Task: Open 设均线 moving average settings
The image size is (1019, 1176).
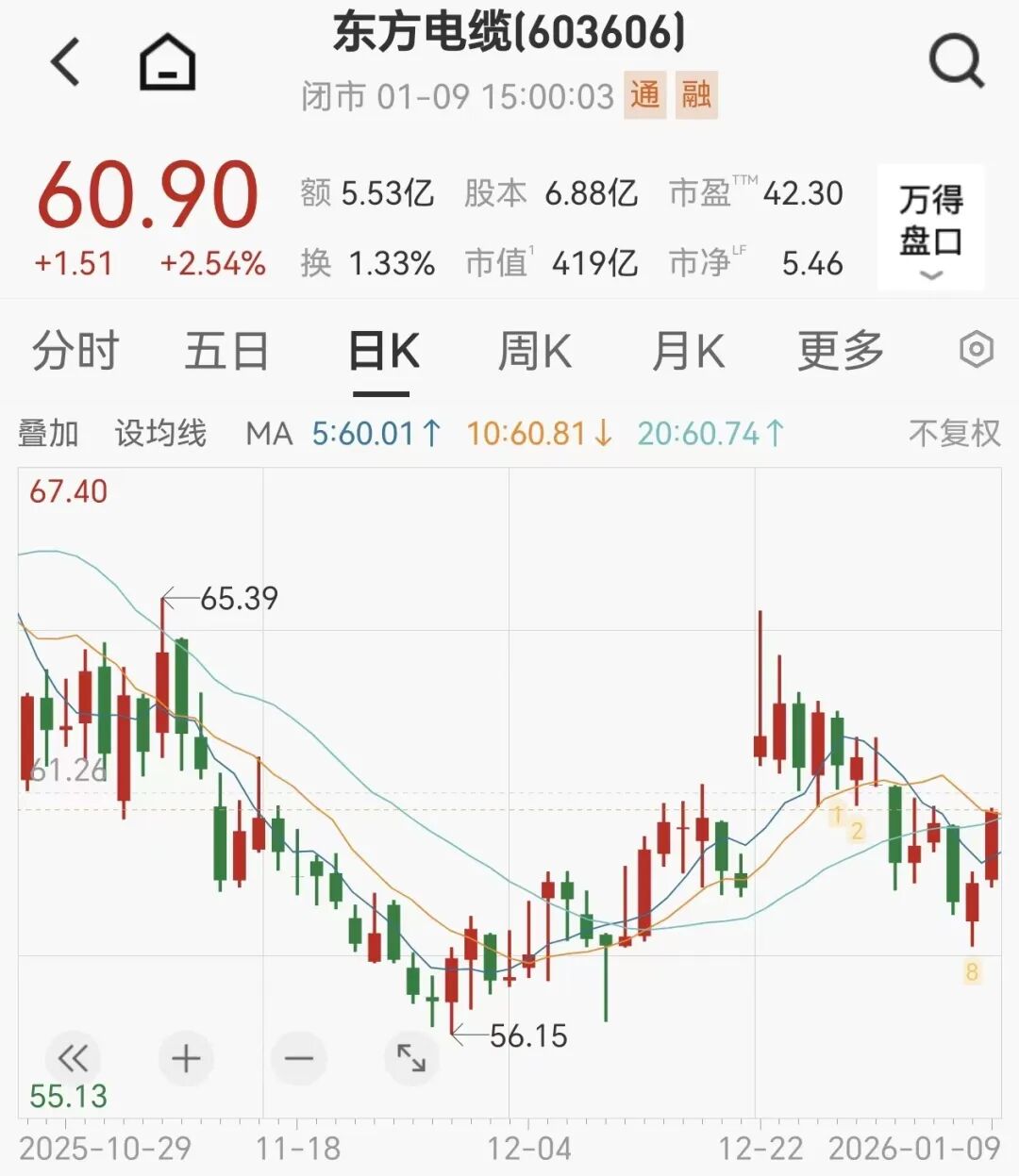Action: [x=160, y=434]
